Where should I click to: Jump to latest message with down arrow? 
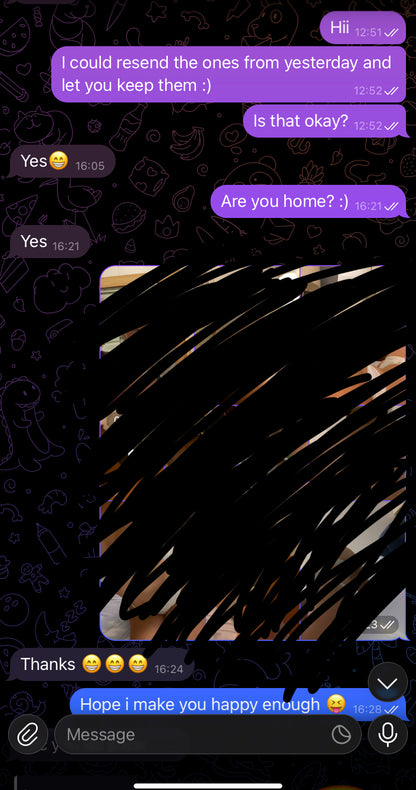(x=387, y=682)
